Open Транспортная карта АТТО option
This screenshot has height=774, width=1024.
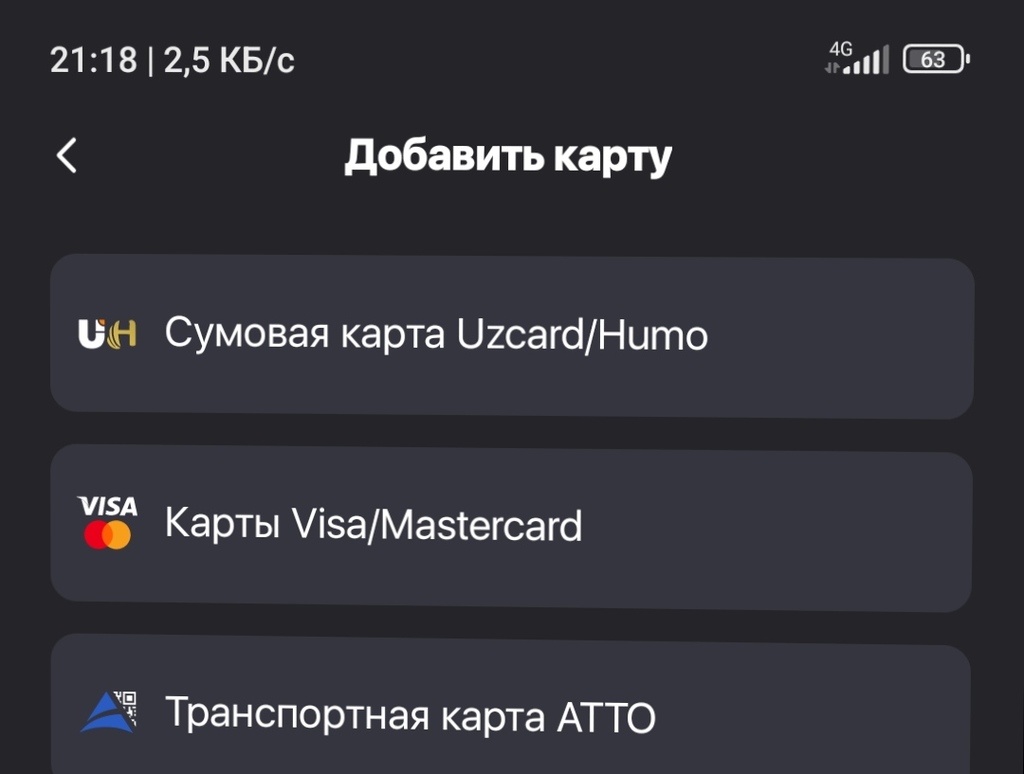511,714
